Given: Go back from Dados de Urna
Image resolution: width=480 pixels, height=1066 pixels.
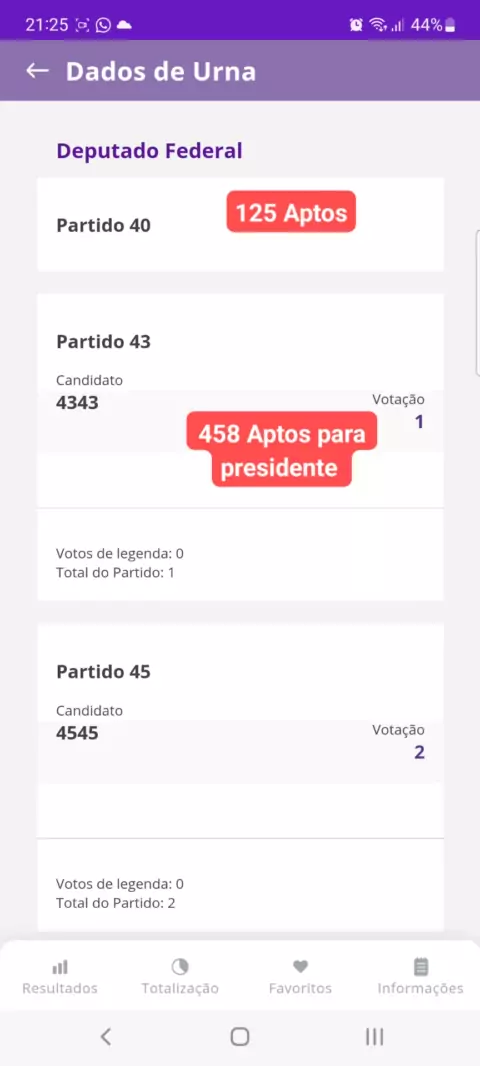Looking at the screenshot, I should tap(37, 71).
